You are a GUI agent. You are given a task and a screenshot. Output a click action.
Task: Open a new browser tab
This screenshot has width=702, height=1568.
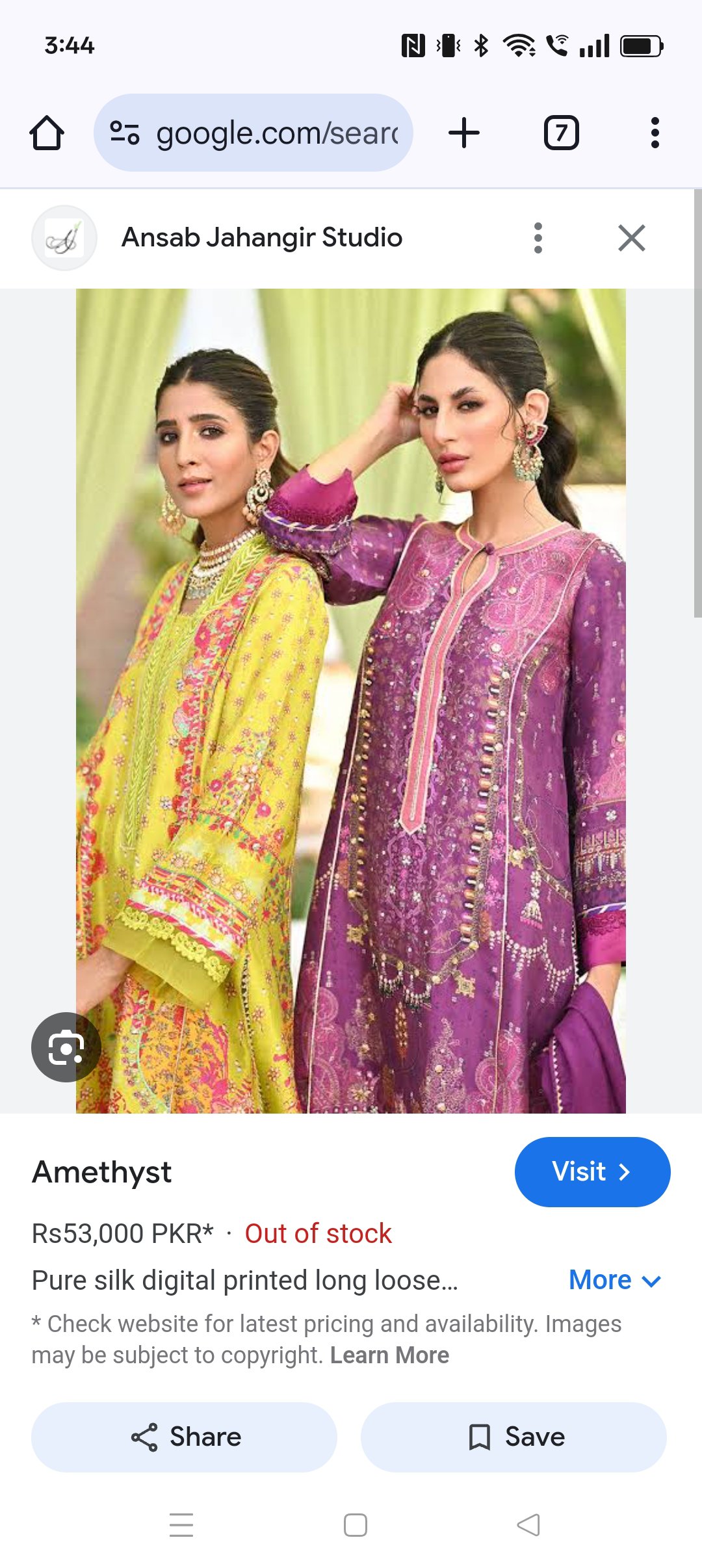pos(464,133)
